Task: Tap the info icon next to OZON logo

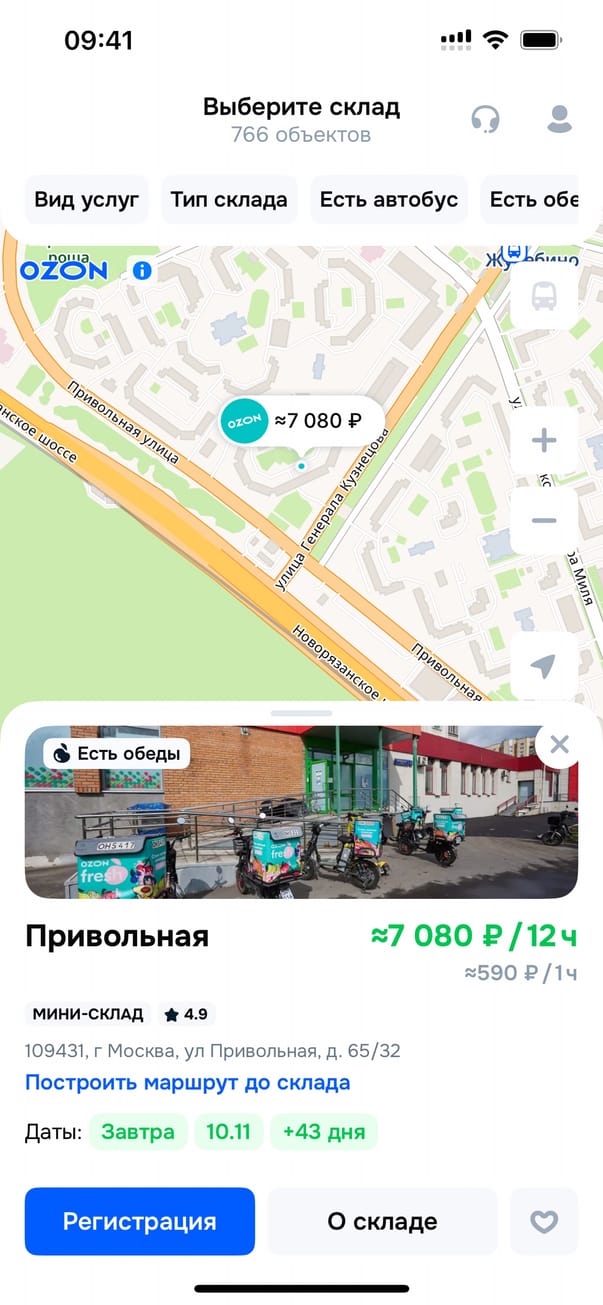Action: [x=141, y=270]
